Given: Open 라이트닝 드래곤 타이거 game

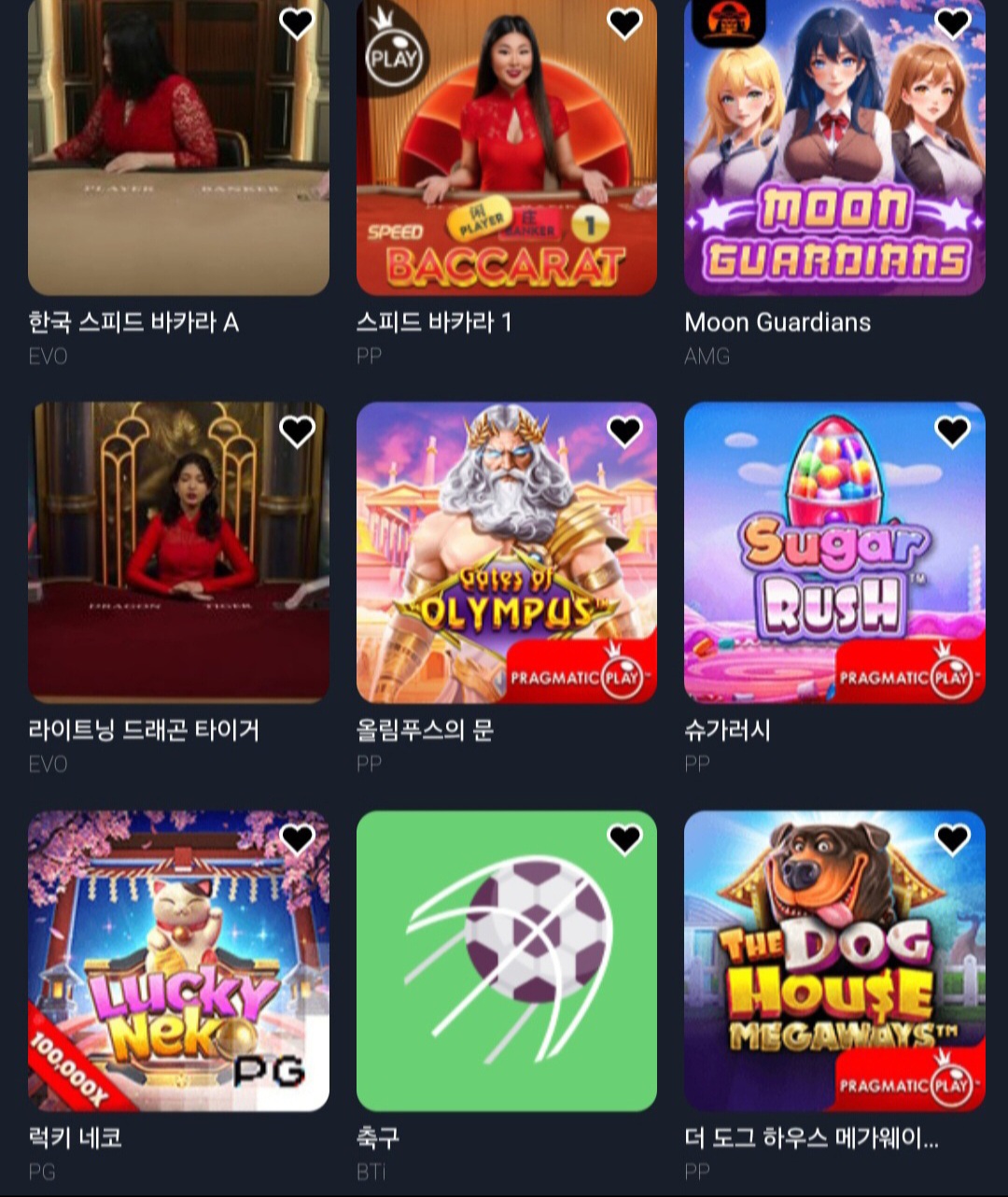Looking at the screenshot, I should 178,553.
